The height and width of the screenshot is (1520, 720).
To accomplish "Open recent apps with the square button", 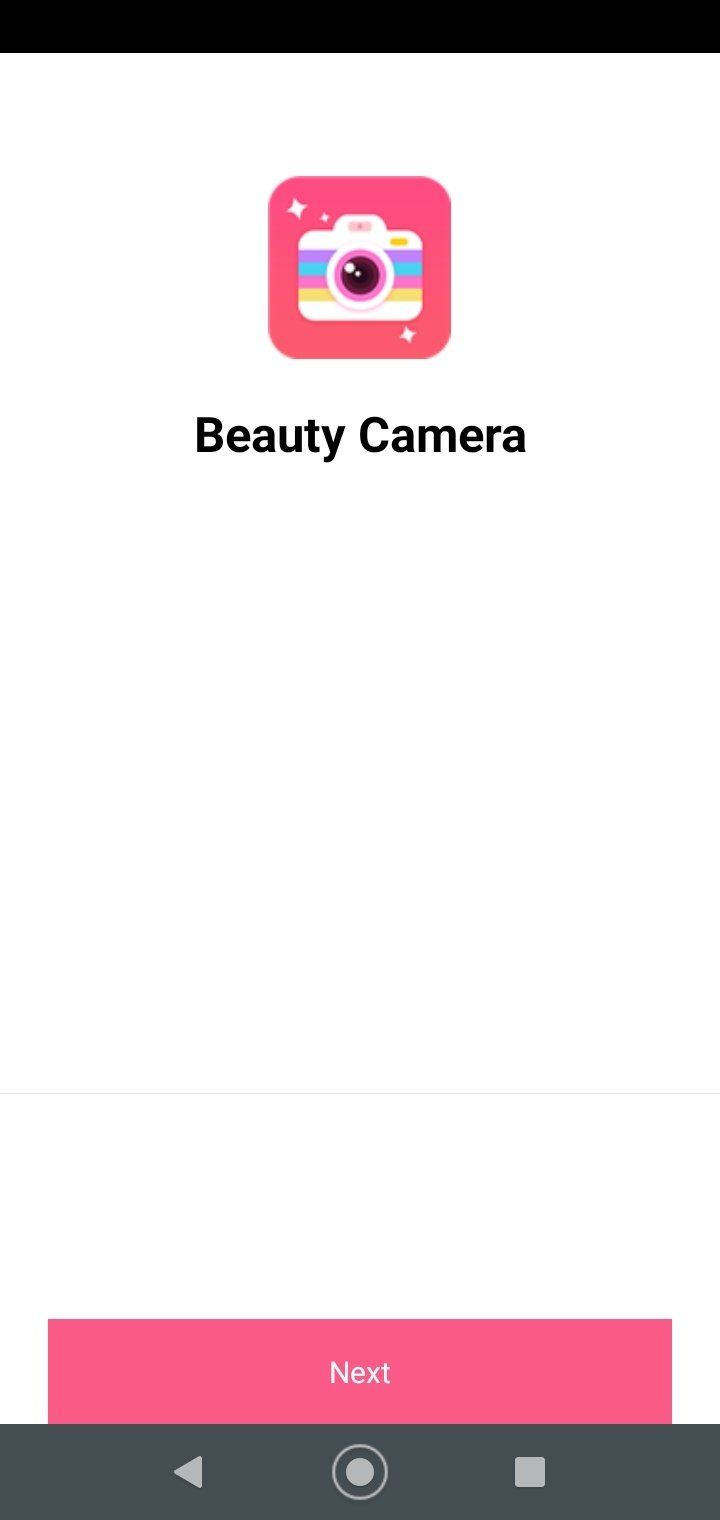I will pyautogui.click(x=529, y=1472).
